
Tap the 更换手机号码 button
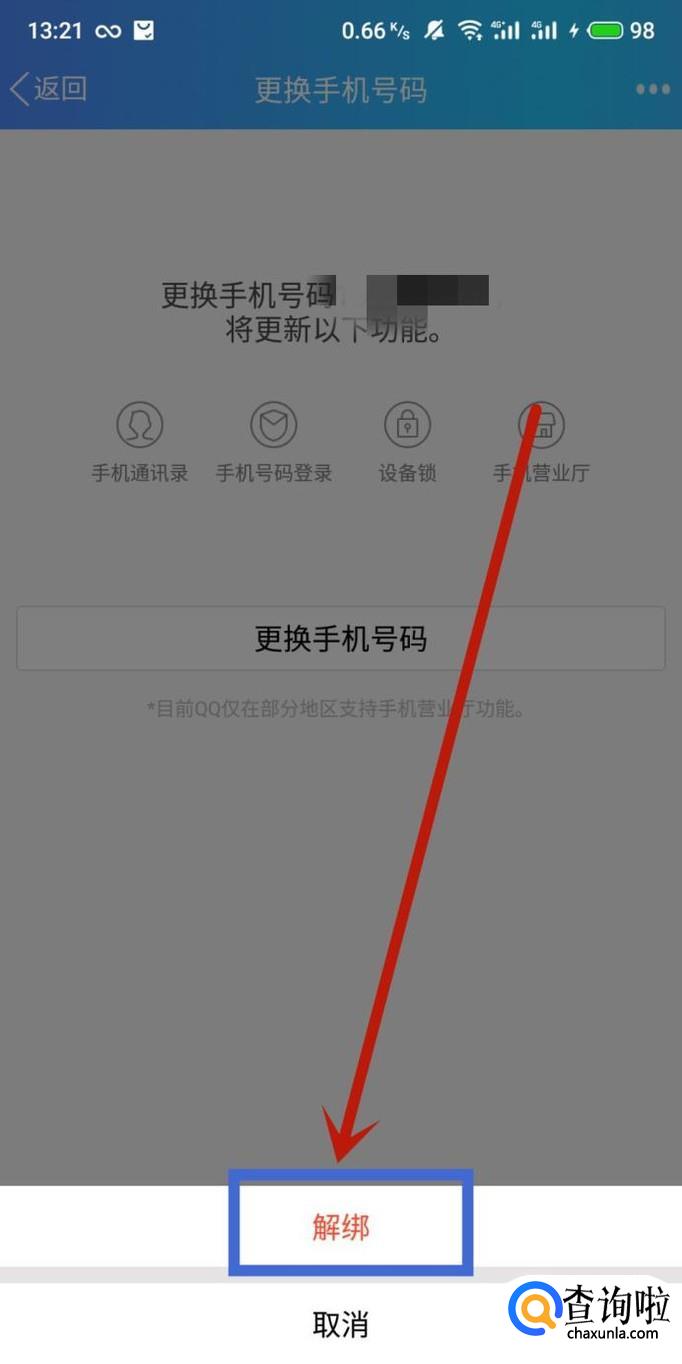341,639
